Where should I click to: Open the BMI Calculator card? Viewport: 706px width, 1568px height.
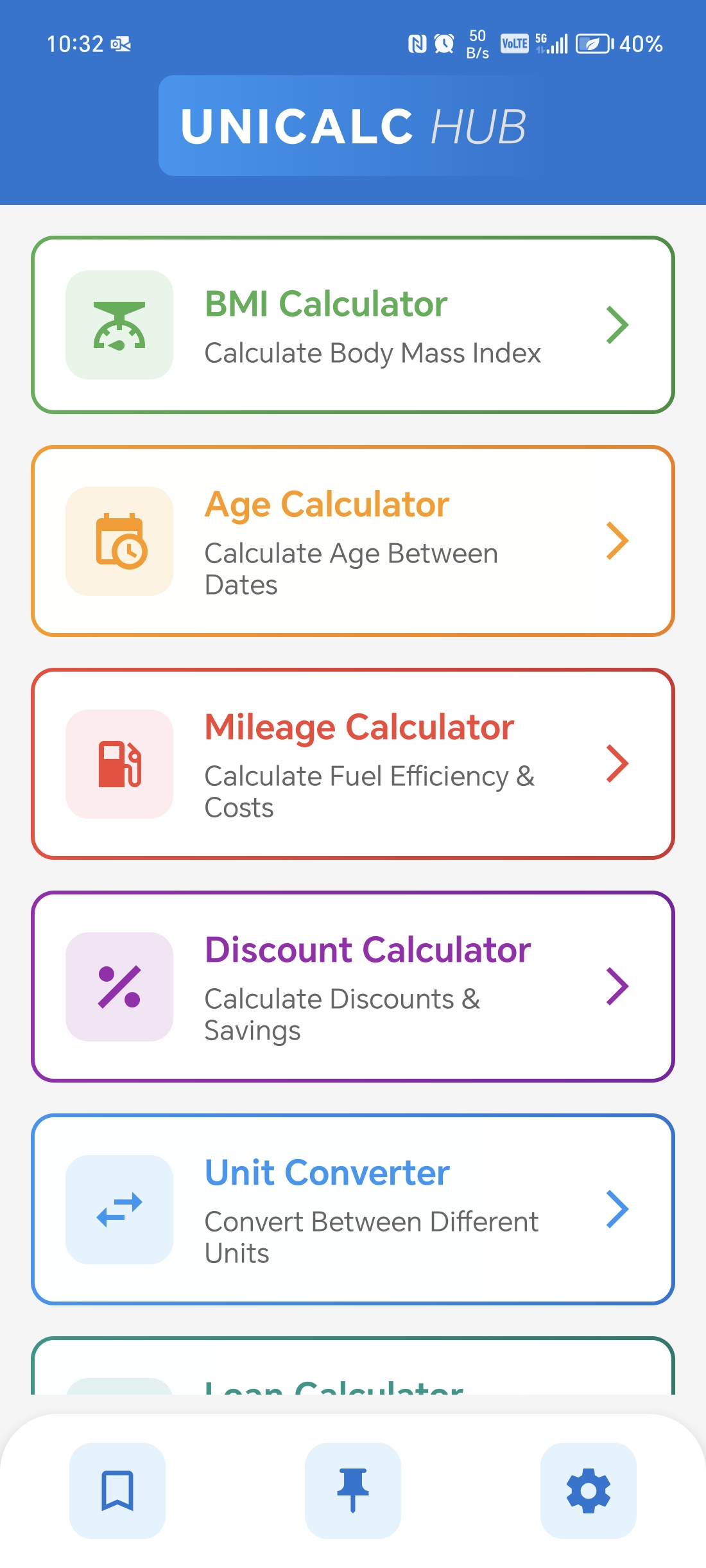pyautogui.click(x=353, y=325)
